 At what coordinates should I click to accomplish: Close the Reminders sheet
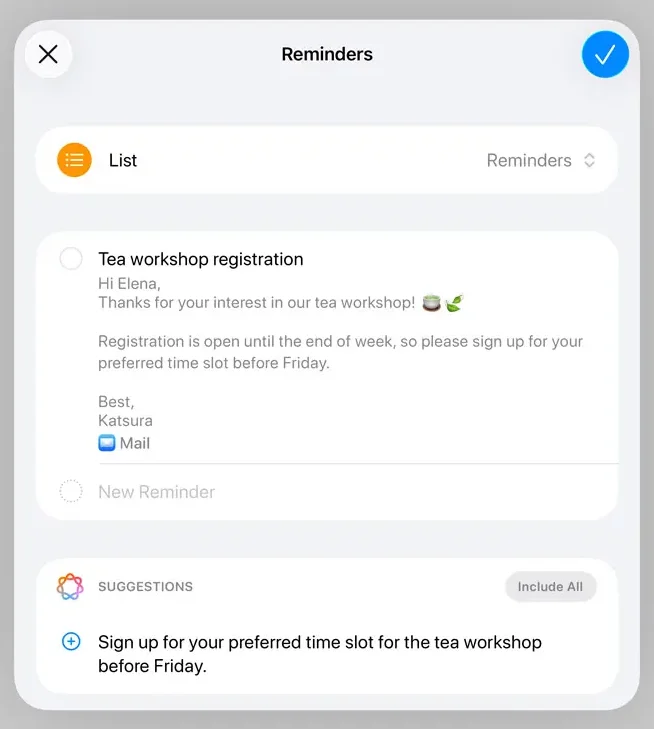[x=48, y=54]
